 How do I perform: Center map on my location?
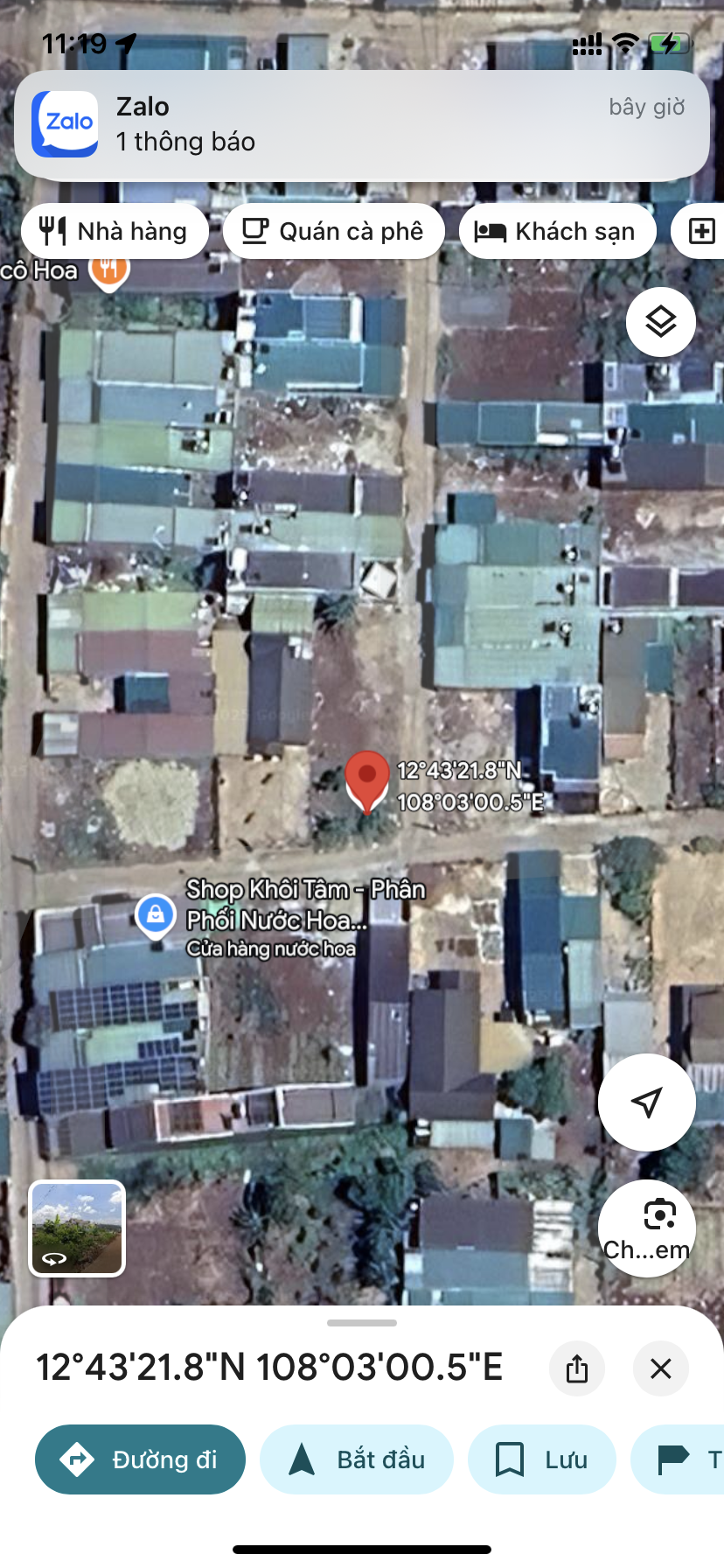point(647,1102)
